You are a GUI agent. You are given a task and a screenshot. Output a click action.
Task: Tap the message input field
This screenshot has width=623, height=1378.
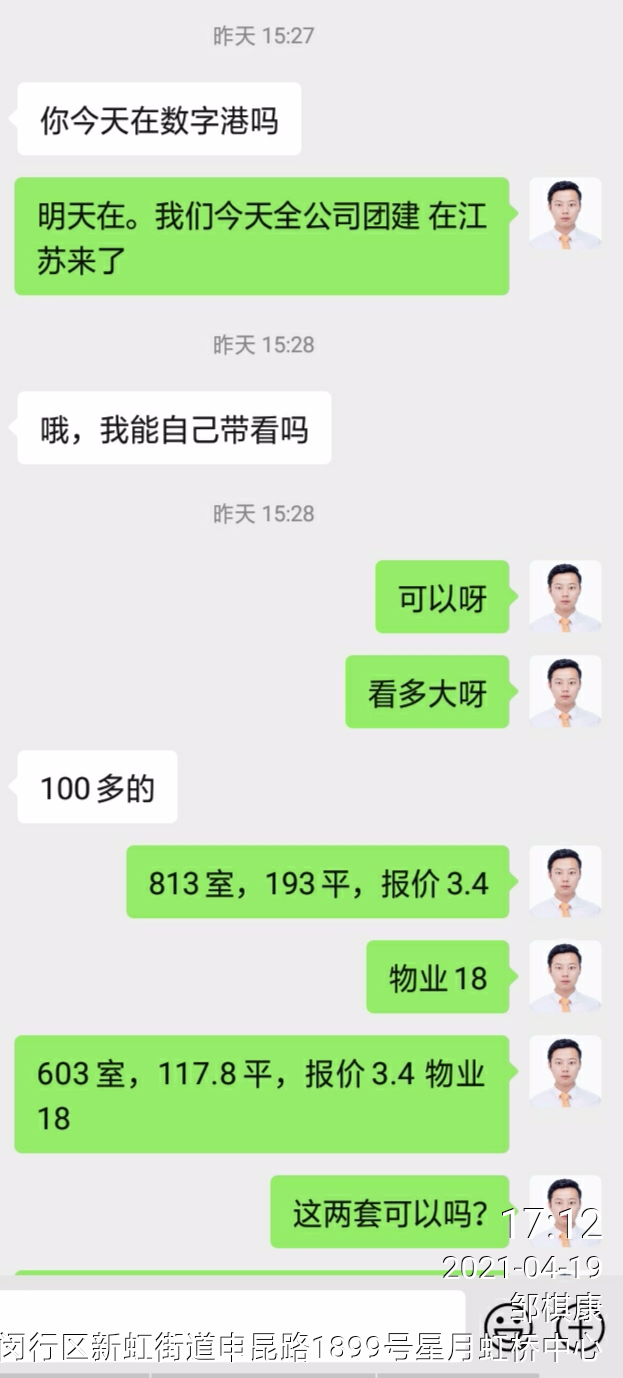232,1323
